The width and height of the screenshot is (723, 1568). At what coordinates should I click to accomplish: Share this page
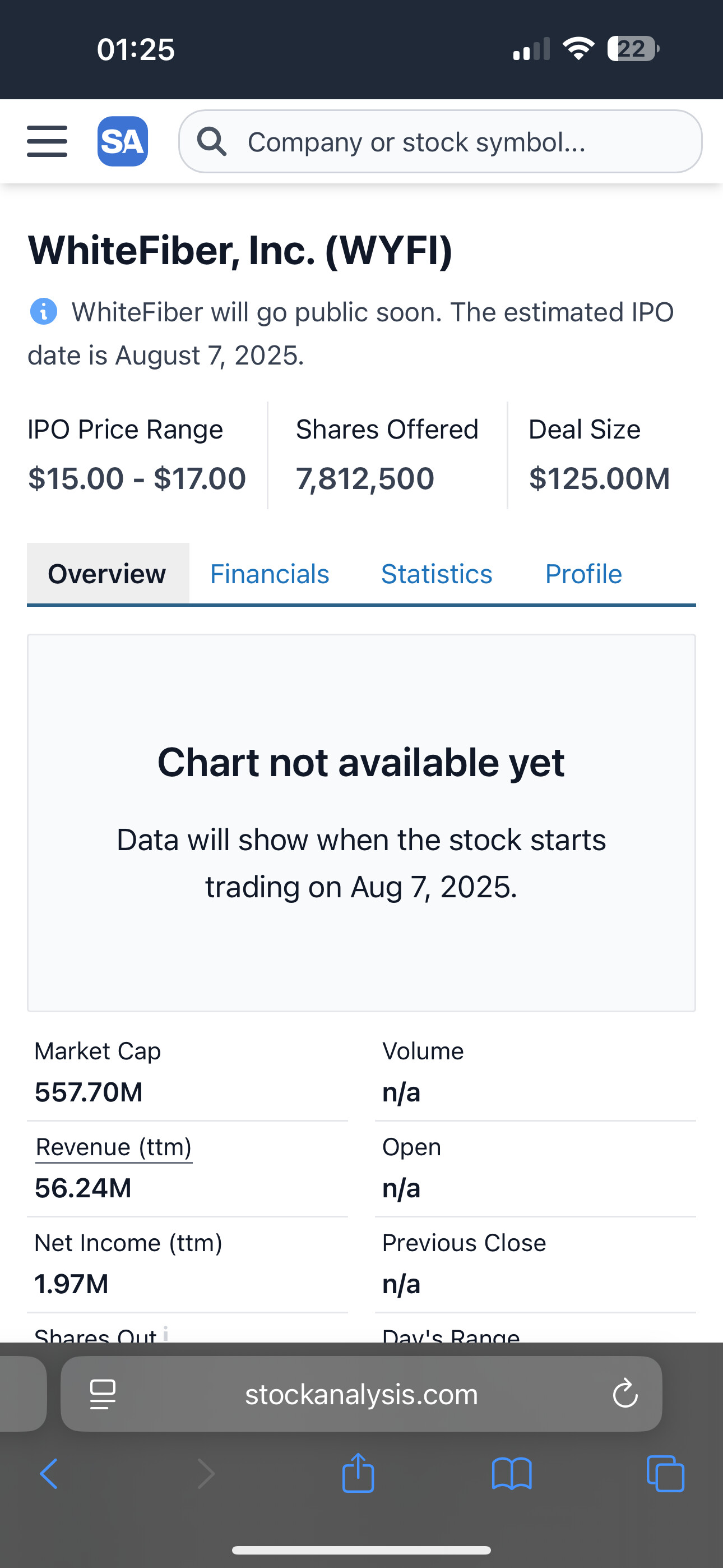click(358, 1473)
